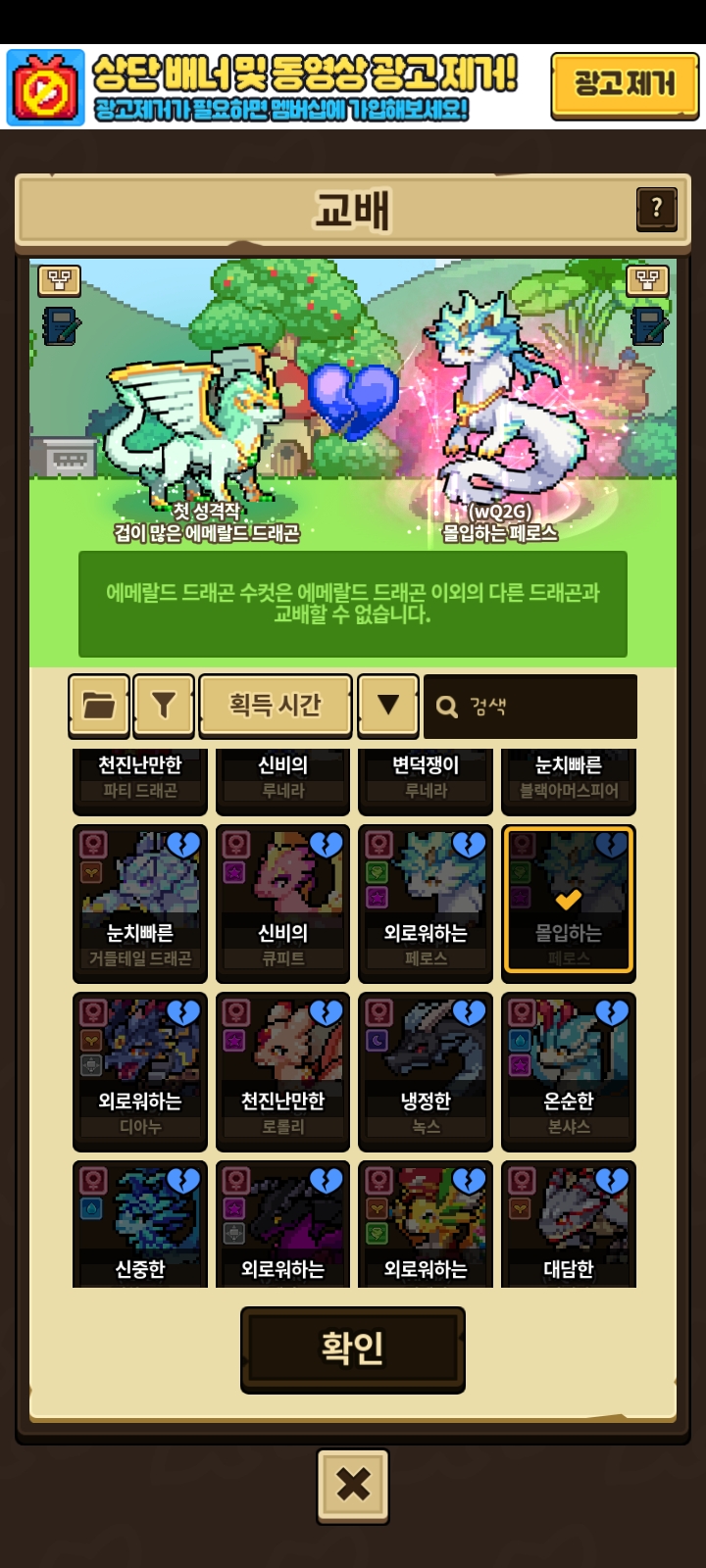Pick the 냉정한 녹스 dragon card
The width and height of the screenshot is (706, 1568).
pos(426,1071)
